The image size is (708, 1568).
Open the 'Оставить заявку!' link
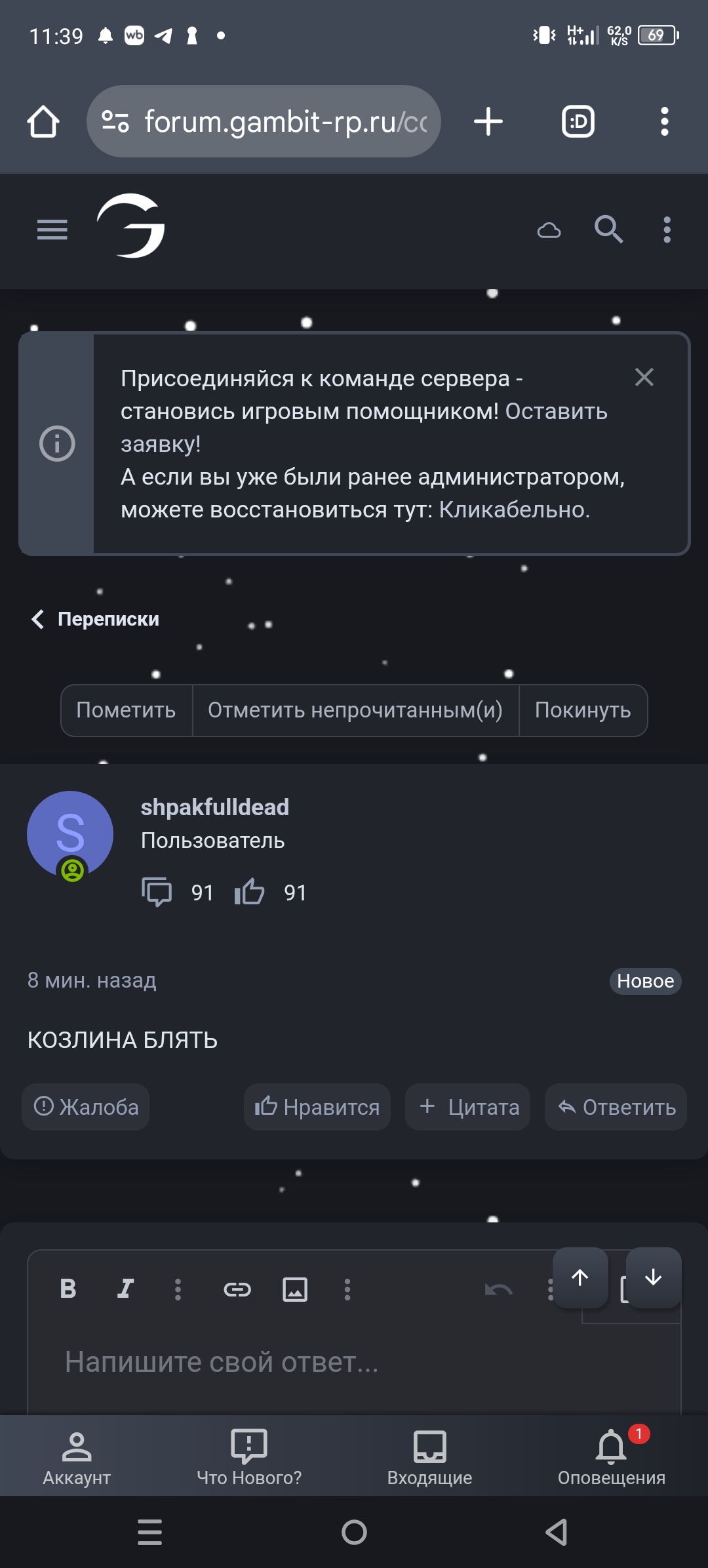tap(556, 412)
